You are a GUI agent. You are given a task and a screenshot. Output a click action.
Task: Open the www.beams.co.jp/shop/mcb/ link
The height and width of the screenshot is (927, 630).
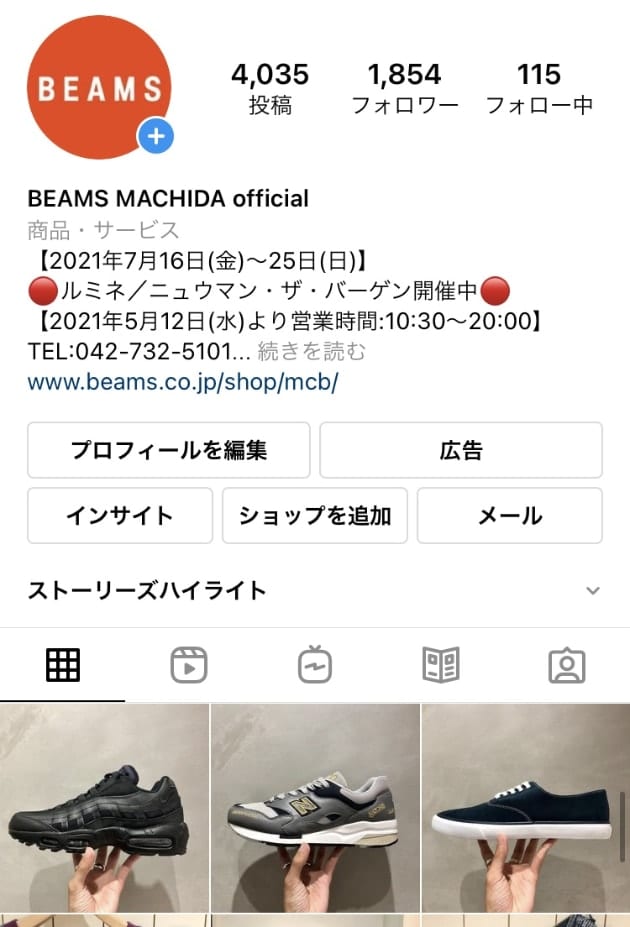tap(183, 382)
